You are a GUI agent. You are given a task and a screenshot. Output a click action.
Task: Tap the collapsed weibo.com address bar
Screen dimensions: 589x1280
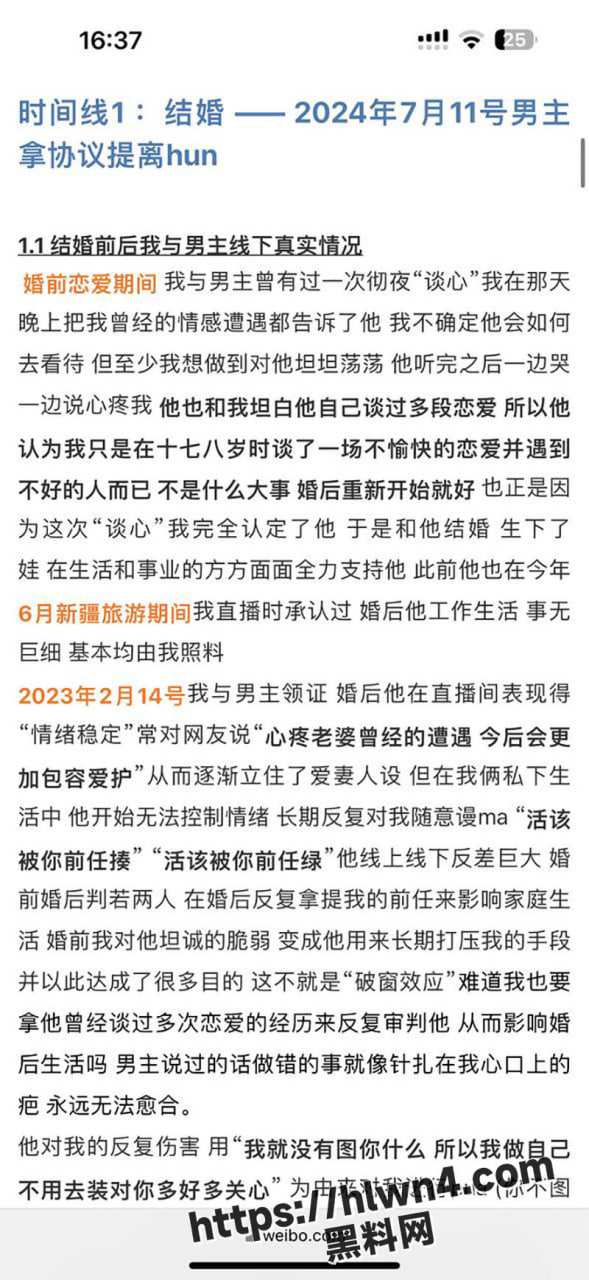[294, 1235]
